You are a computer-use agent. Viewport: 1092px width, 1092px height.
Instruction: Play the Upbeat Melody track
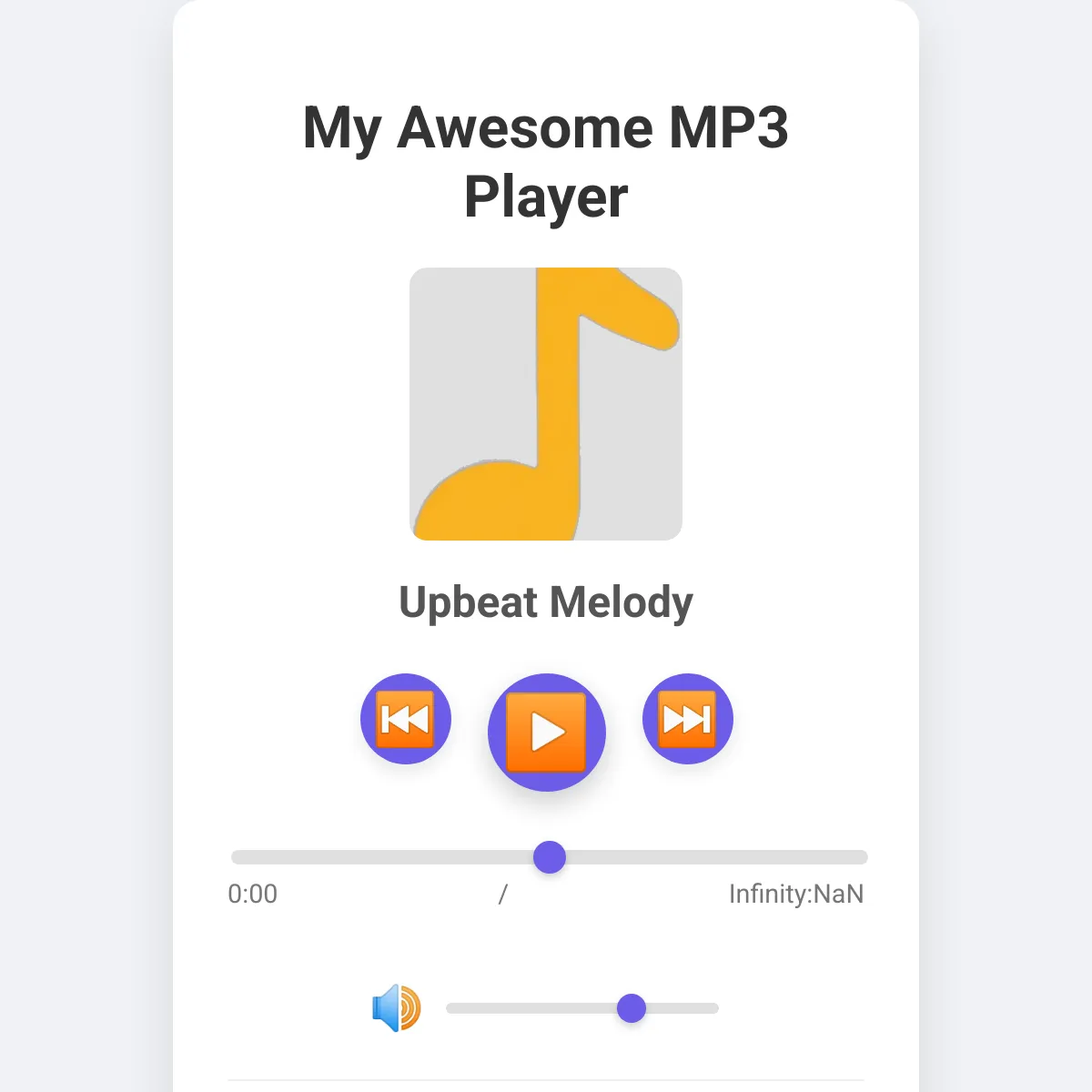[x=547, y=733]
